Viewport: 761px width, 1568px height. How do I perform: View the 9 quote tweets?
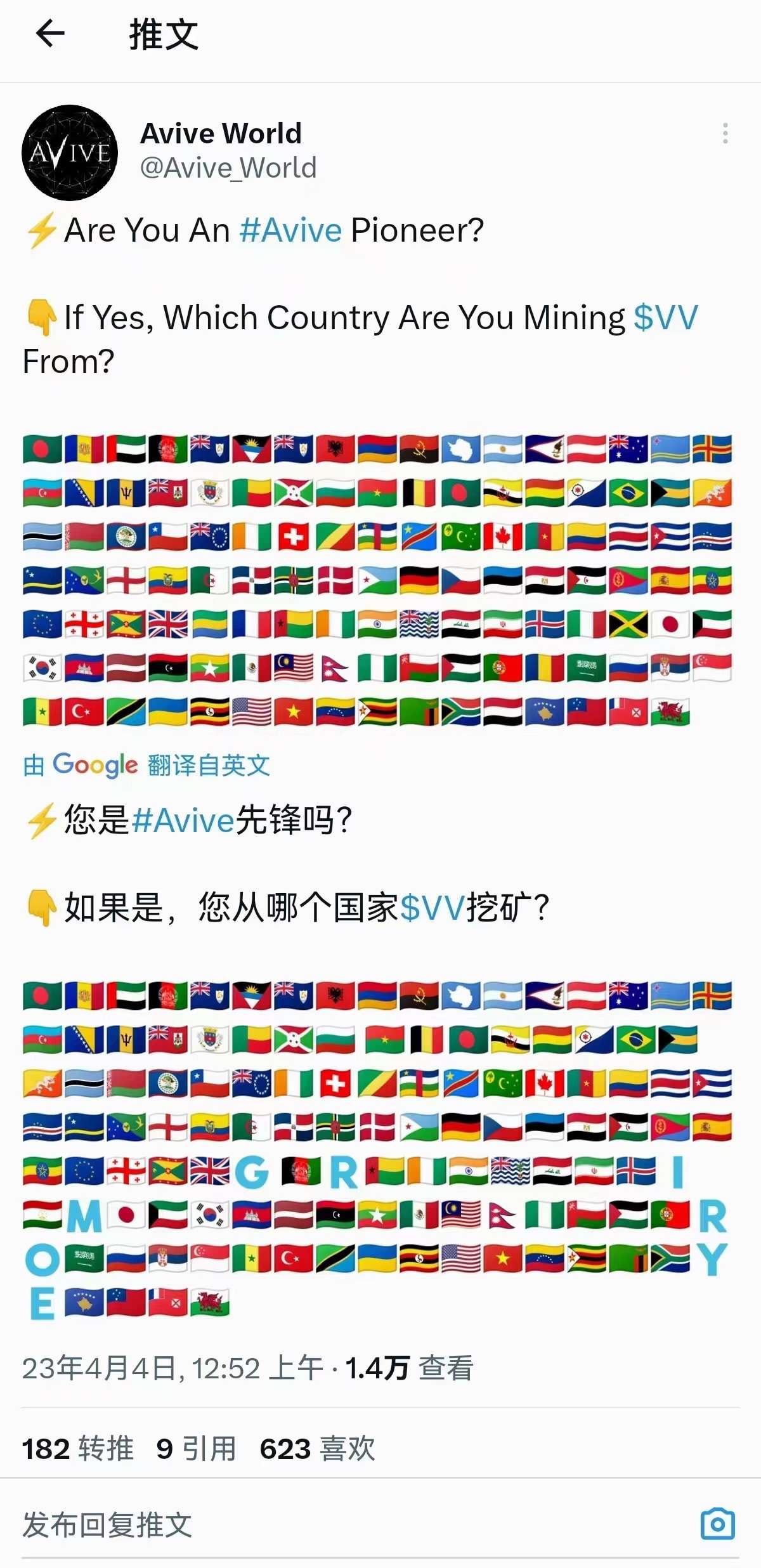pyautogui.click(x=197, y=1449)
